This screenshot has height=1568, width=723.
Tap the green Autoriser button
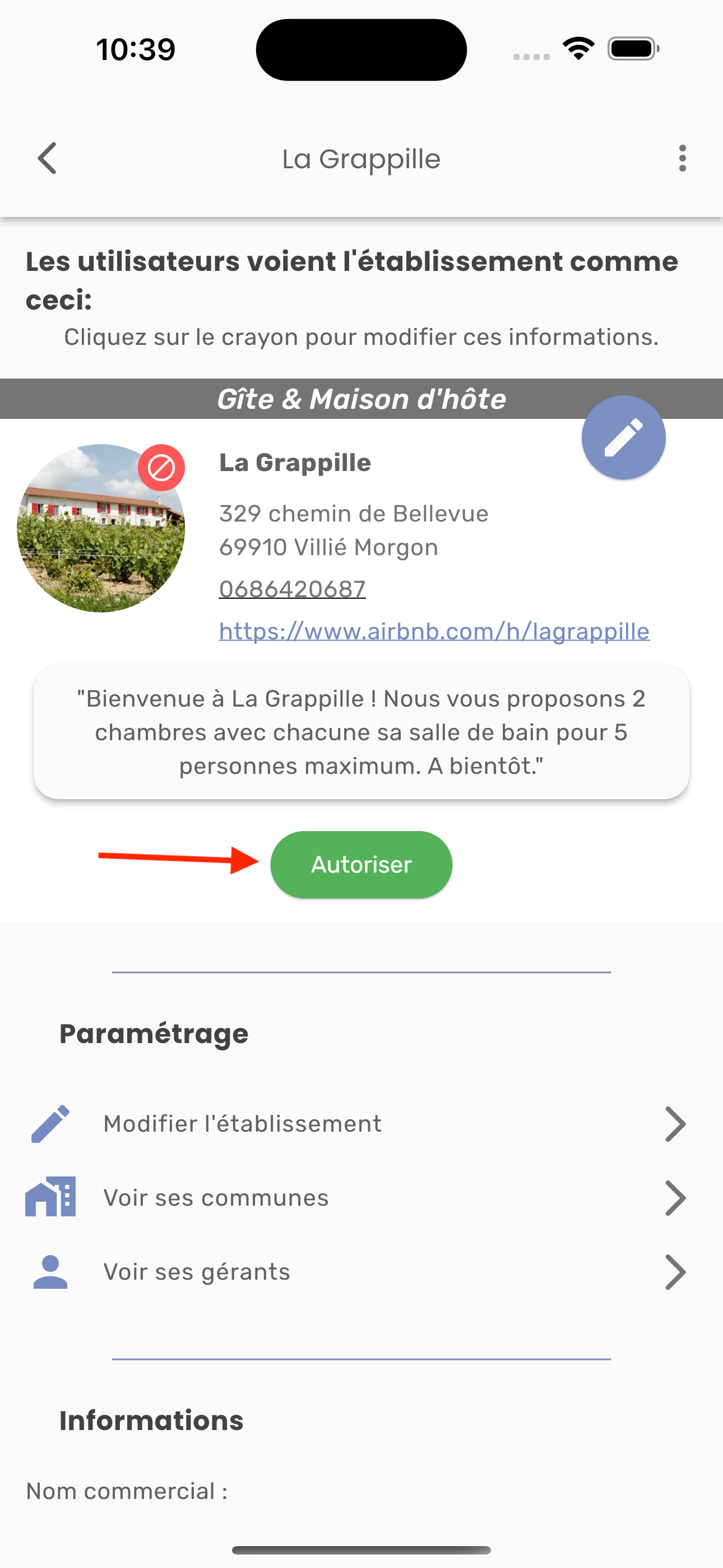point(361,864)
